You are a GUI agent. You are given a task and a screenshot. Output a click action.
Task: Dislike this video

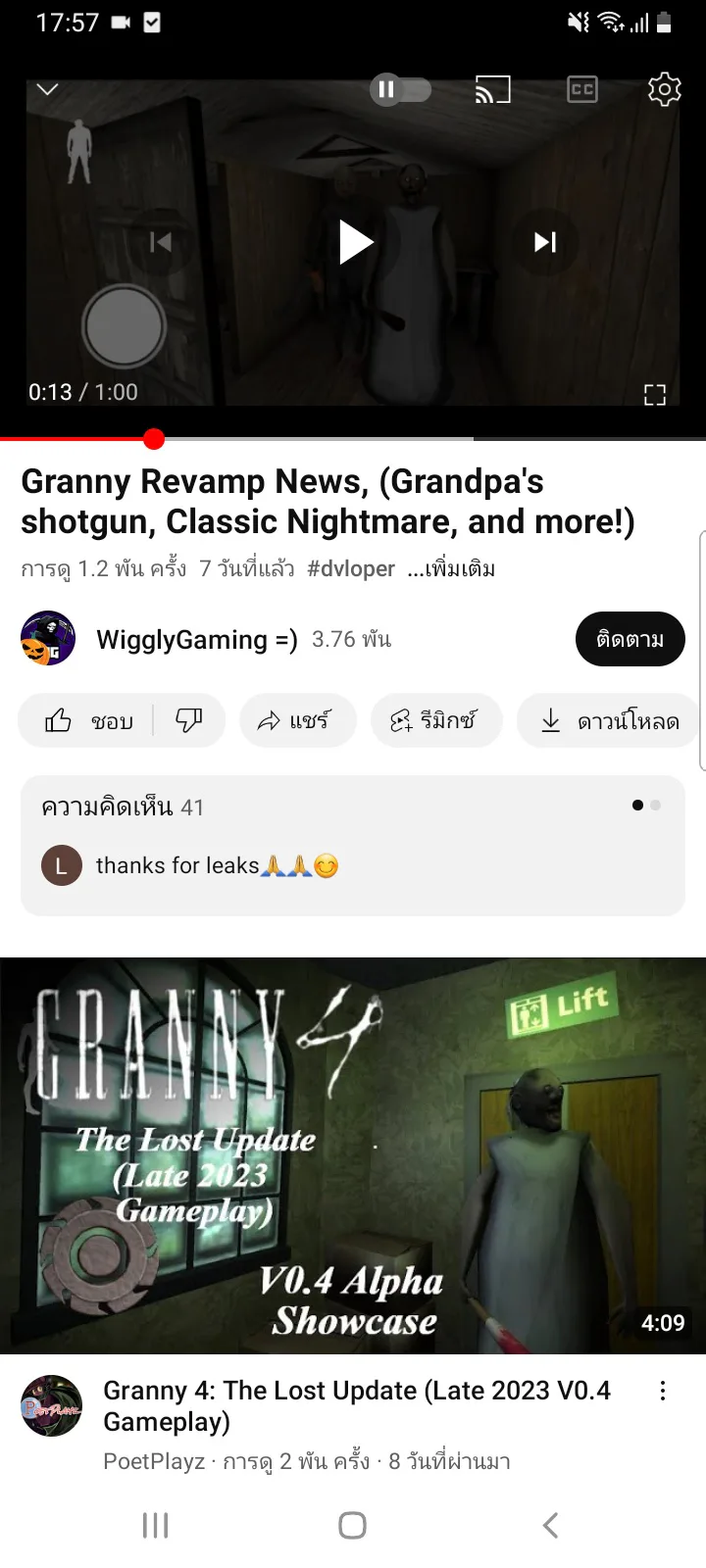click(188, 721)
